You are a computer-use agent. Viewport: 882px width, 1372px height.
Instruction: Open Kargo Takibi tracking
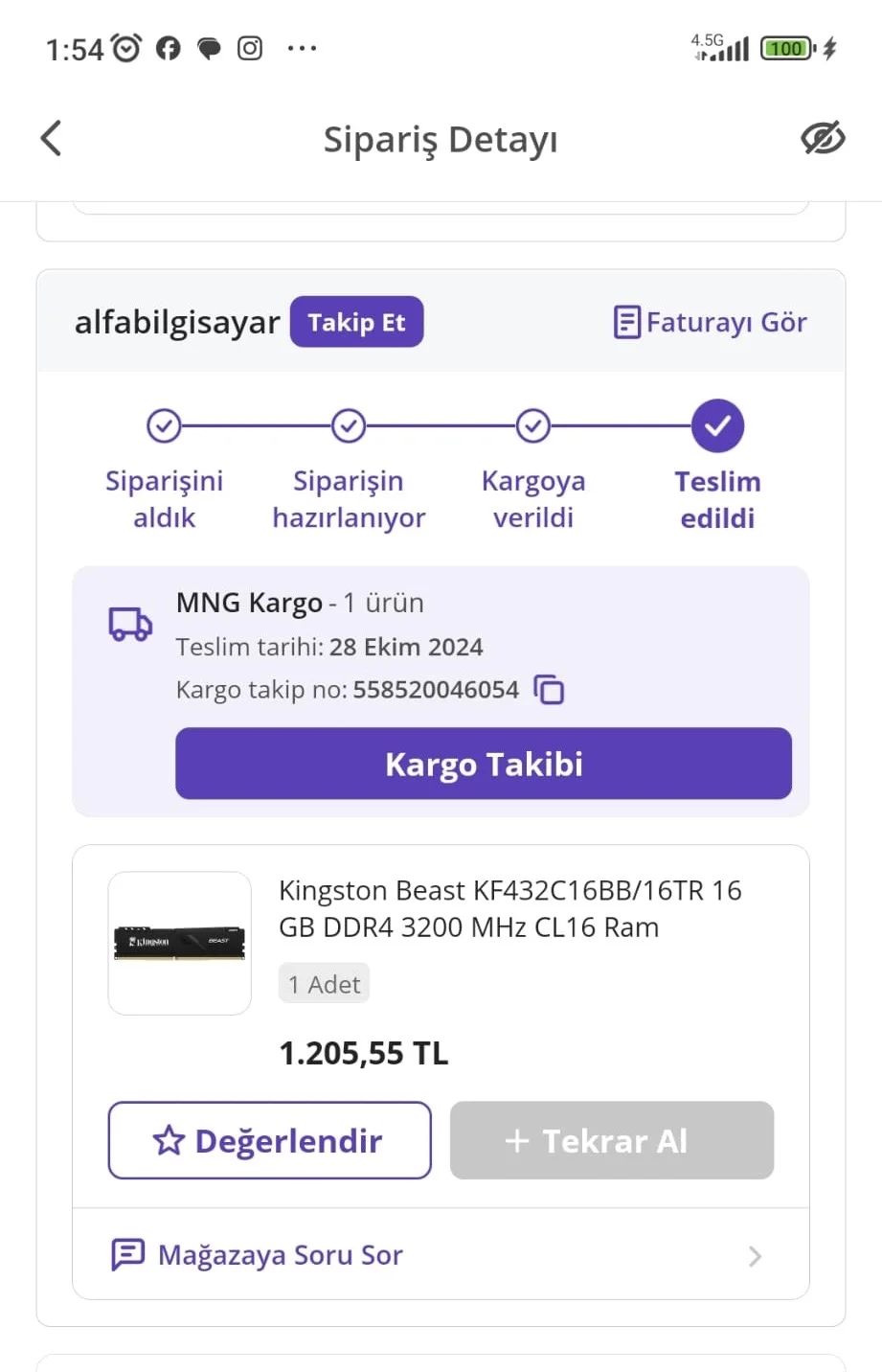pyautogui.click(x=483, y=764)
